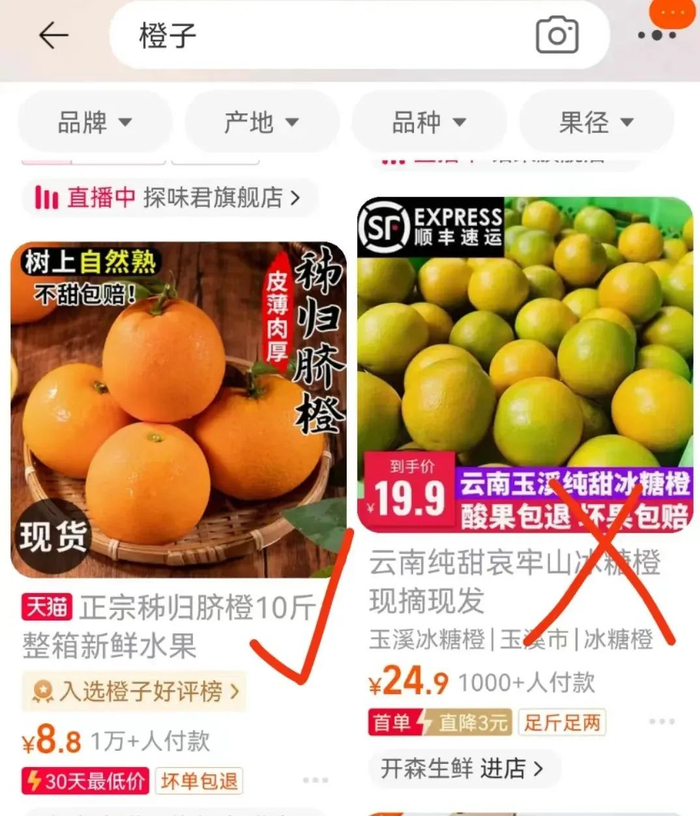The width and height of the screenshot is (700, 816).
Task: Expand the 品牌 filter dropdown
Action: tap(95, 123)
